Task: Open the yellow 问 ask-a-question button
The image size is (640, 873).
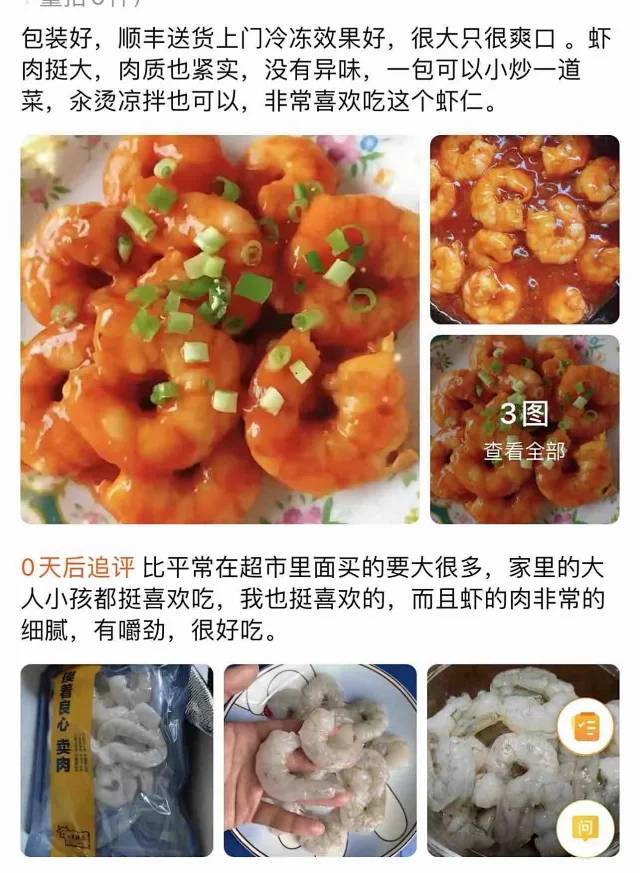Action: click(585, 827)
